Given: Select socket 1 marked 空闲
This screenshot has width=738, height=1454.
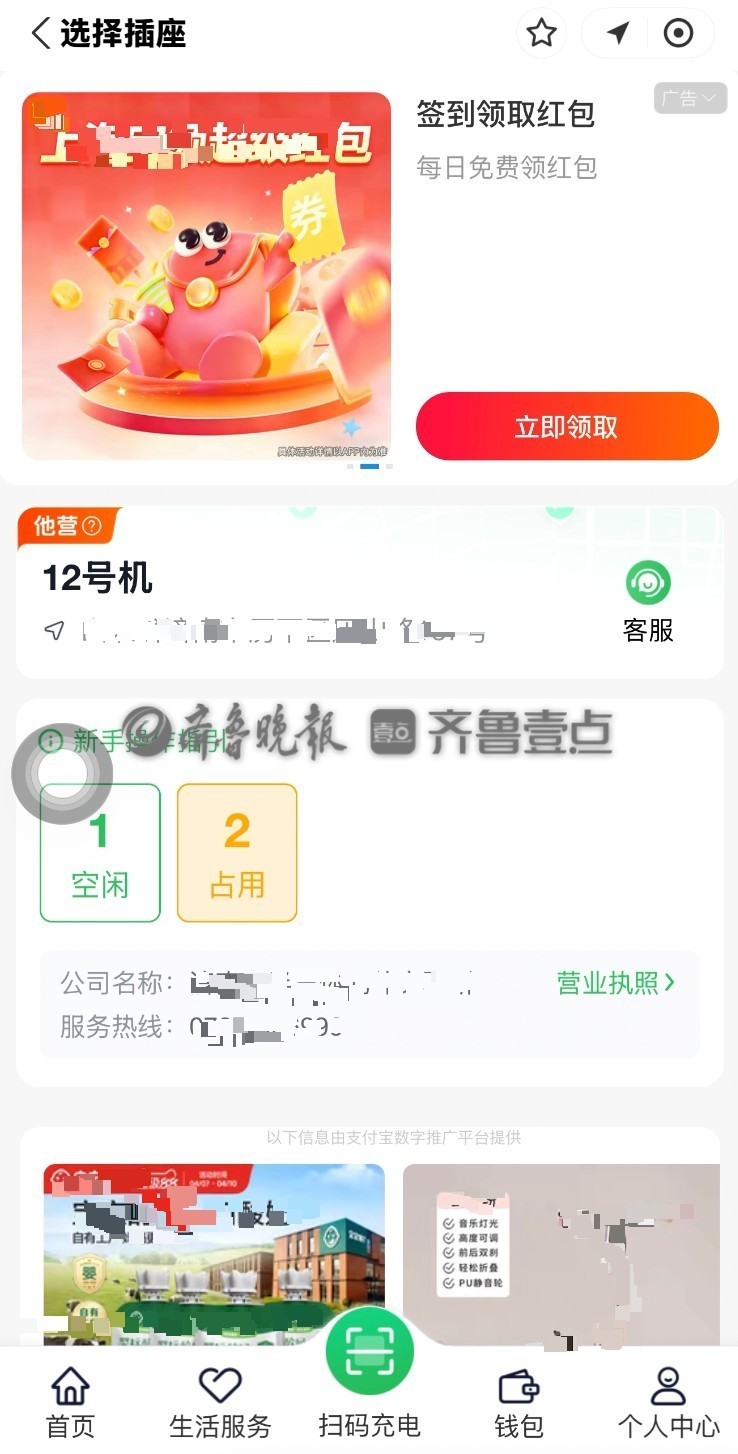Looking at the screenshot, I should coord(100,852).
